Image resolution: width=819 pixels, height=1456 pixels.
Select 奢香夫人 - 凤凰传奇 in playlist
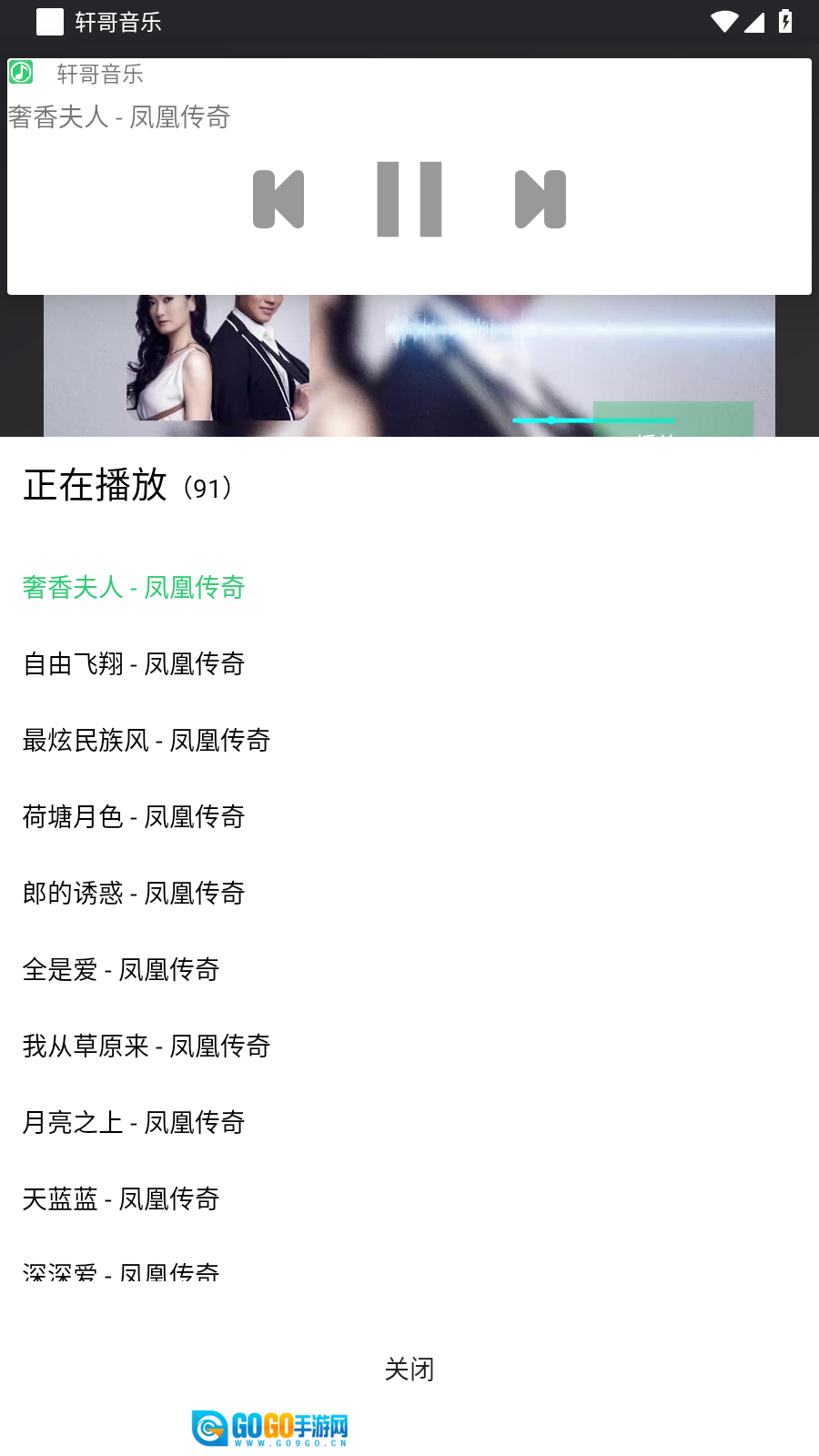134,587
